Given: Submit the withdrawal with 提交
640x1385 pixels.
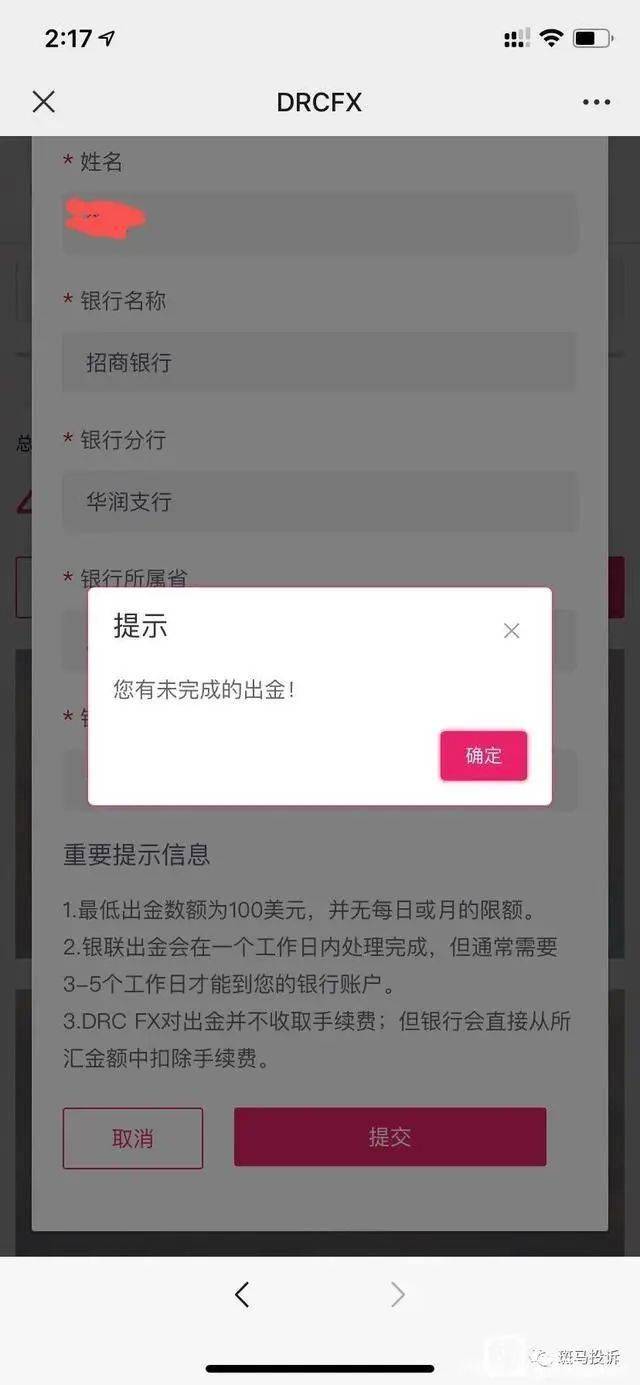Looking at the screenshot, I should [390, 1137].
